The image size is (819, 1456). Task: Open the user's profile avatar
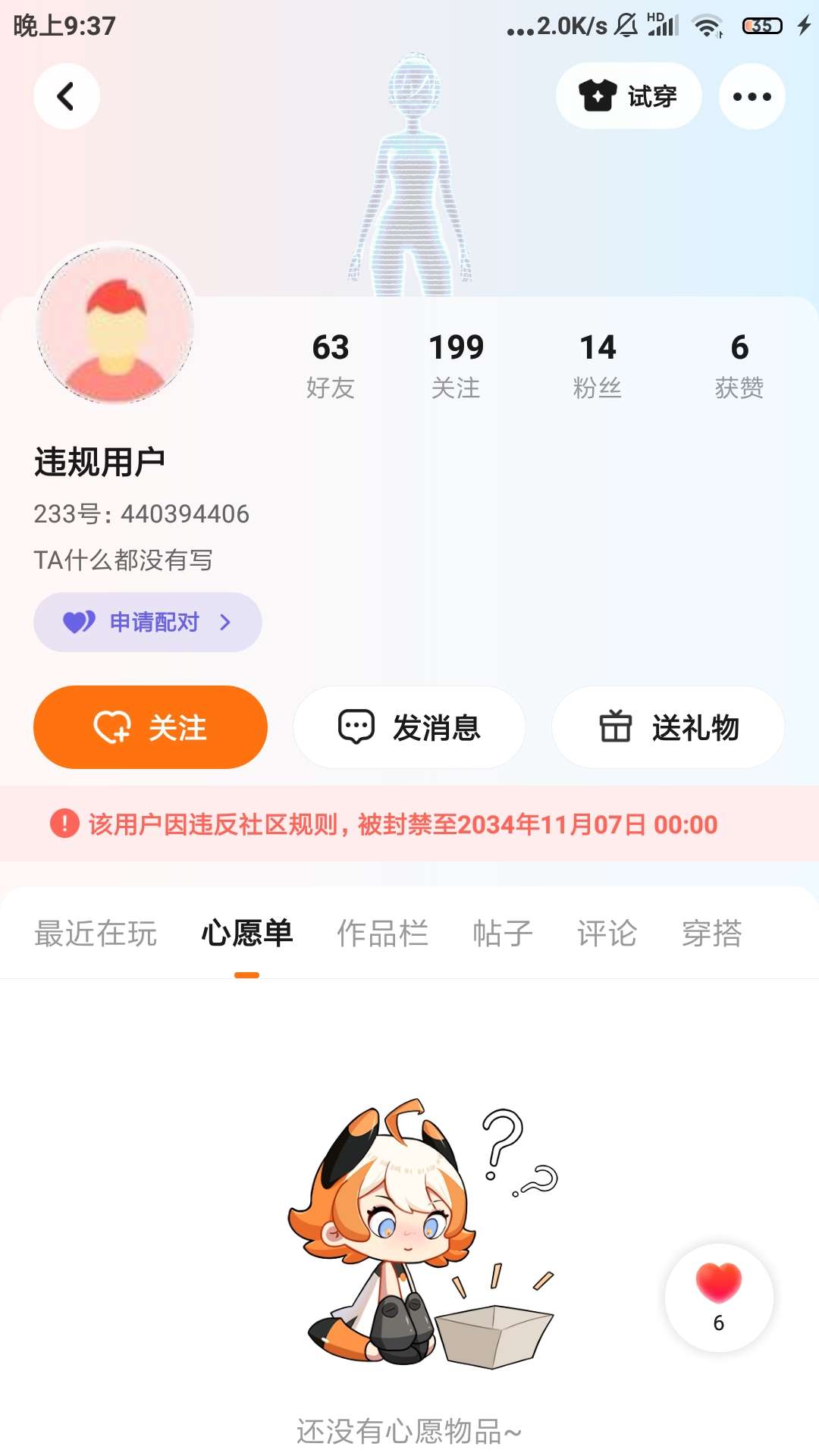click(x=115, y=326)
